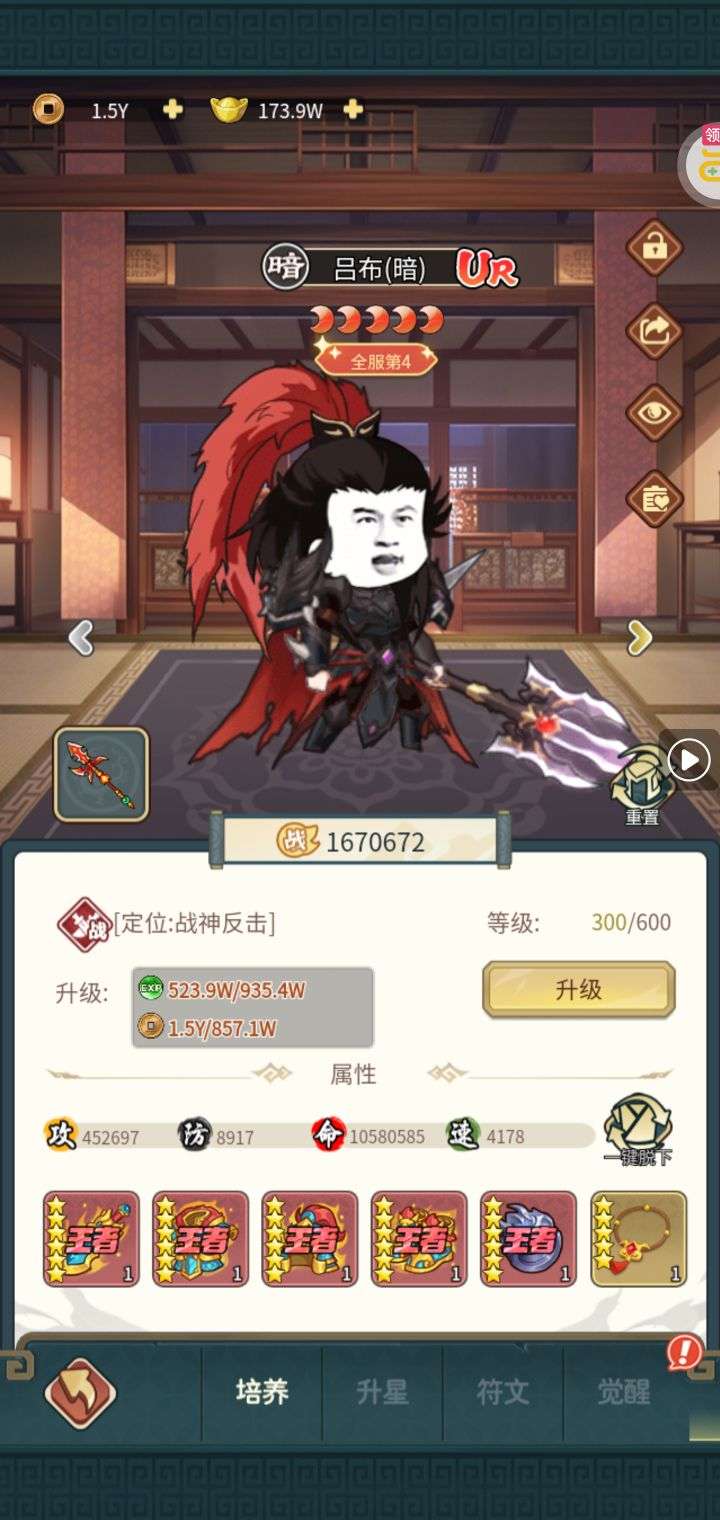Switch to the 符文 tab
The height and width of the screenshot is (1520, 720).
pyautogui.click(x=502, y=1392)
